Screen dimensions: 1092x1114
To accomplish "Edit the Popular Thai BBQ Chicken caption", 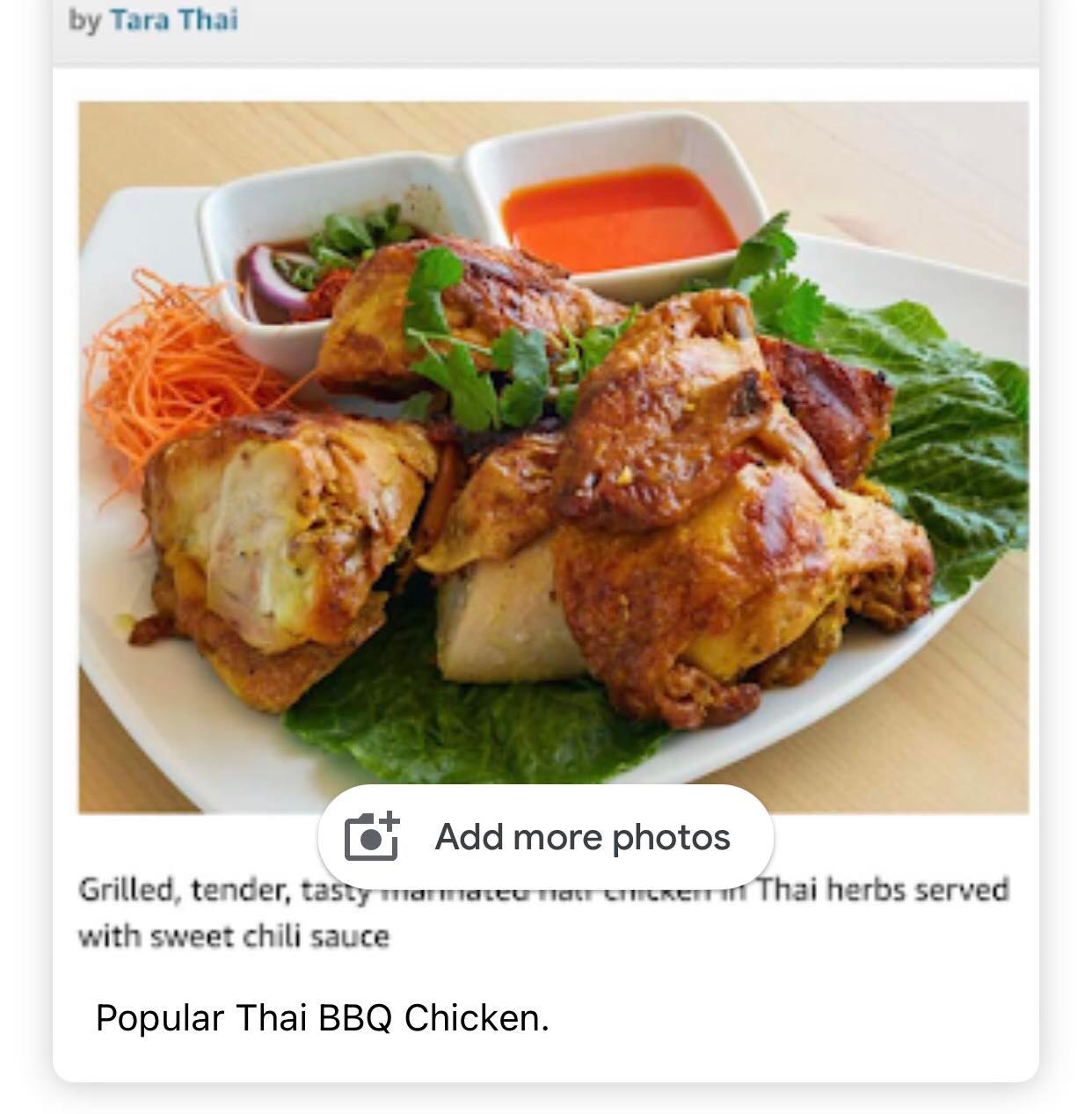I will (322, 1018).
